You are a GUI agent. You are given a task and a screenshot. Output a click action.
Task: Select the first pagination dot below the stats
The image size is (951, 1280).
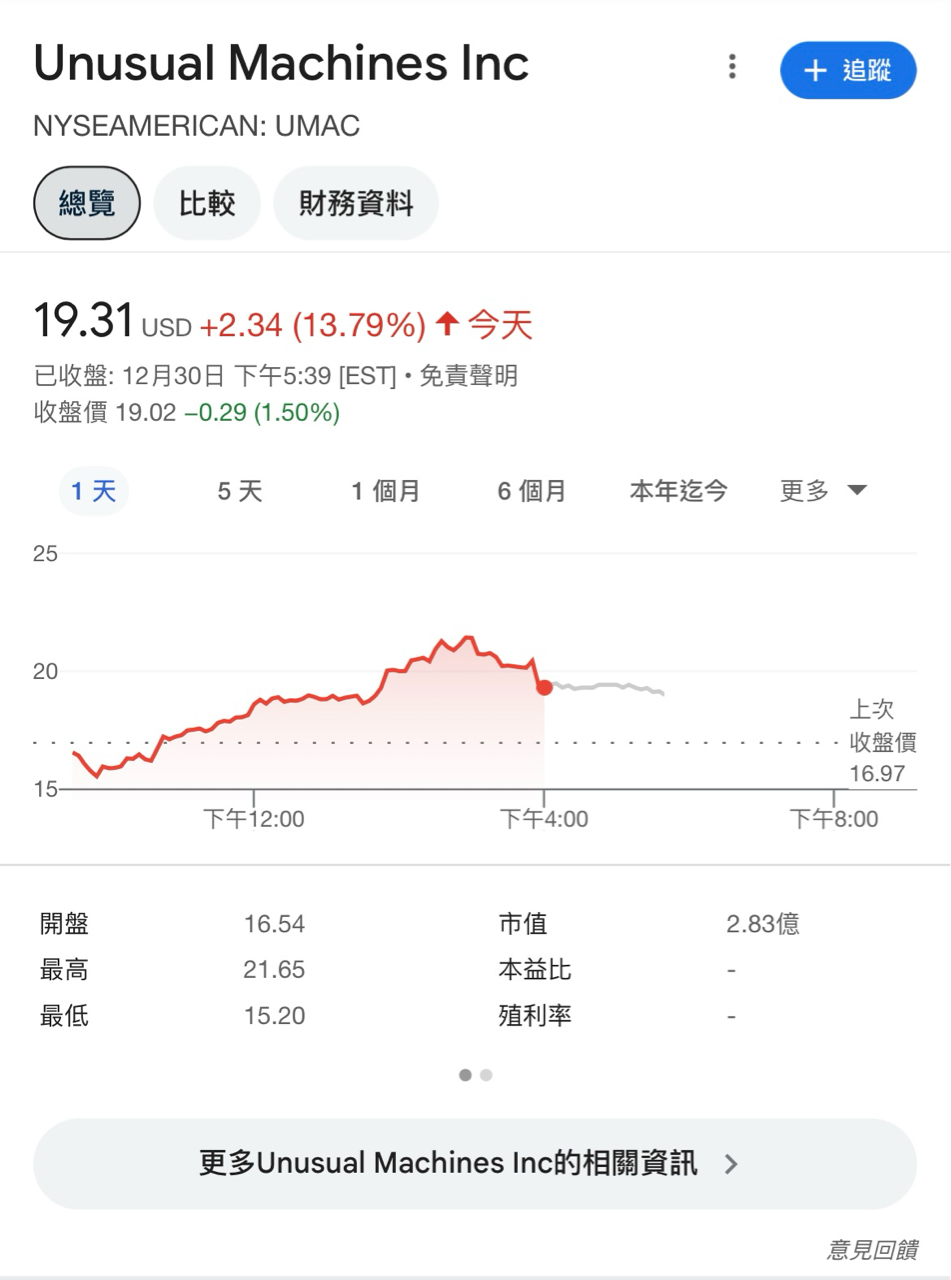[465, 1074]
